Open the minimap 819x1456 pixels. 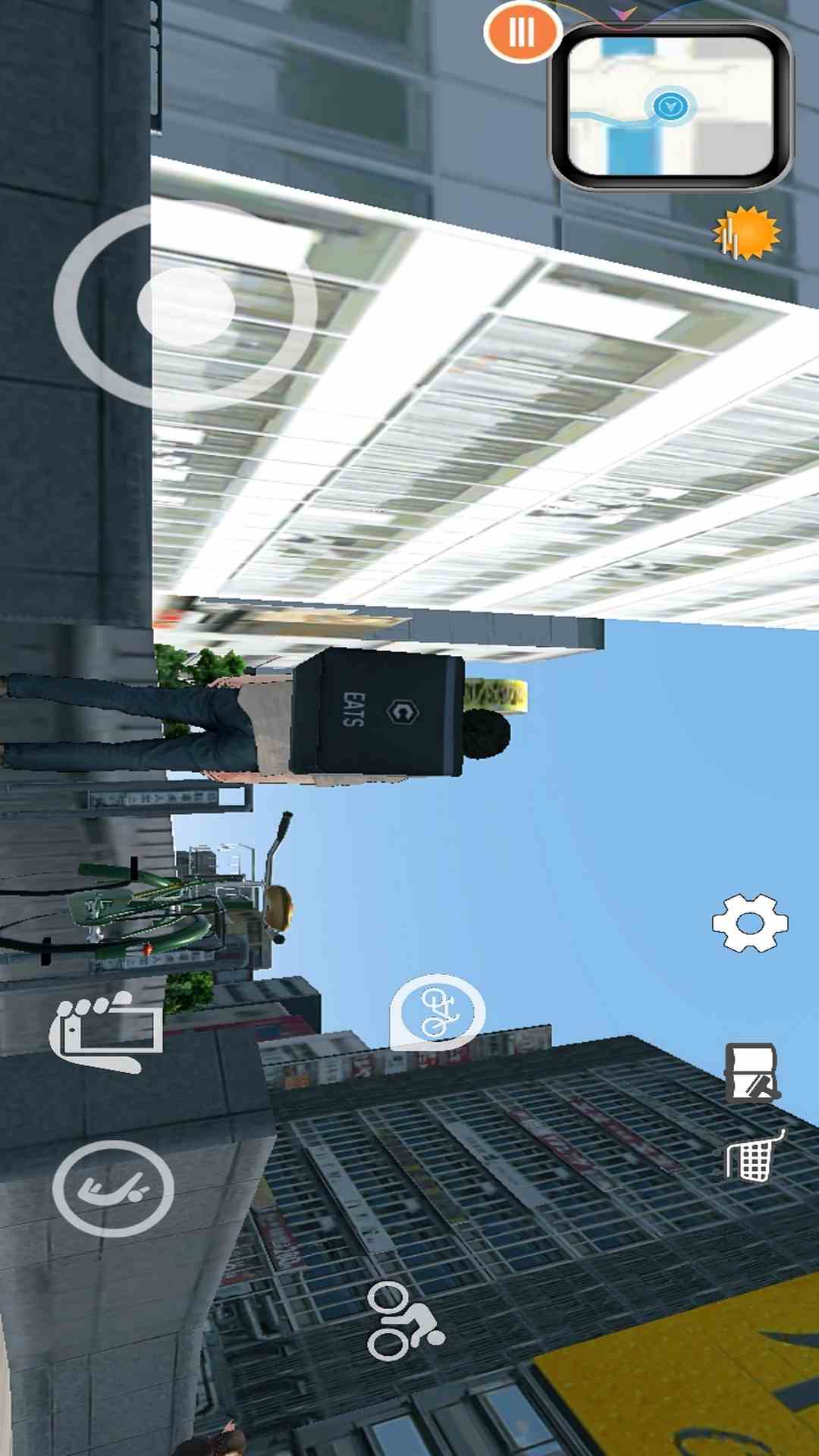670,106
